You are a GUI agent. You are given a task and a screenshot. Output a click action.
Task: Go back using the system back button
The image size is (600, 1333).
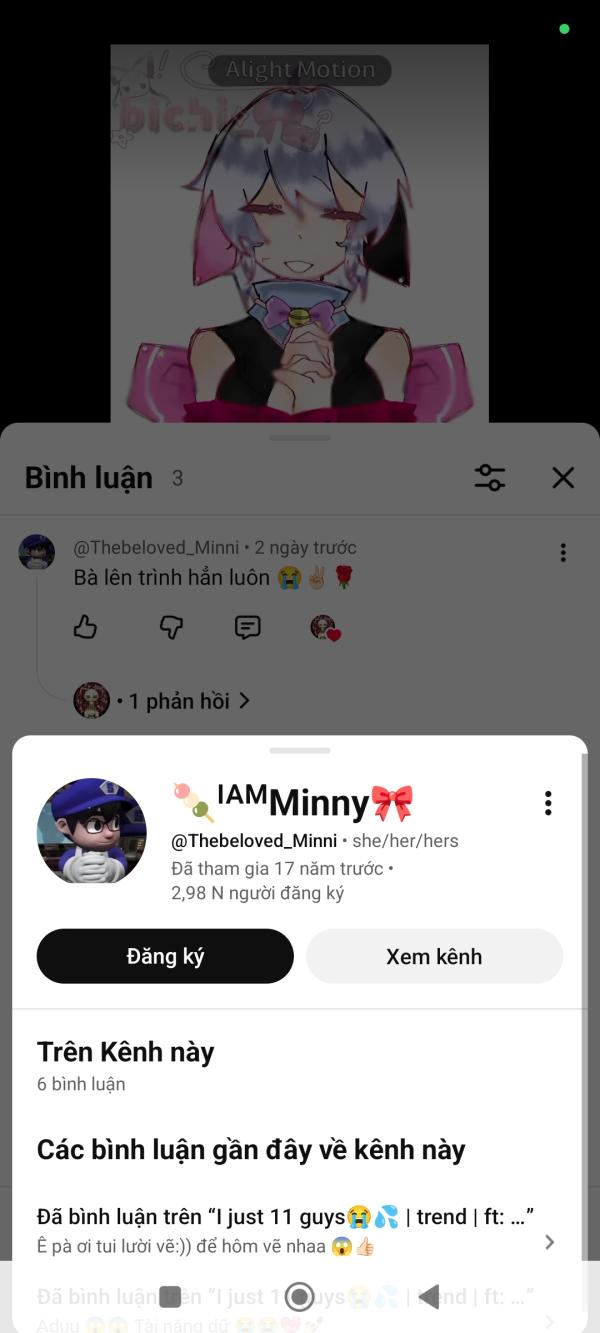(428, 1297)
